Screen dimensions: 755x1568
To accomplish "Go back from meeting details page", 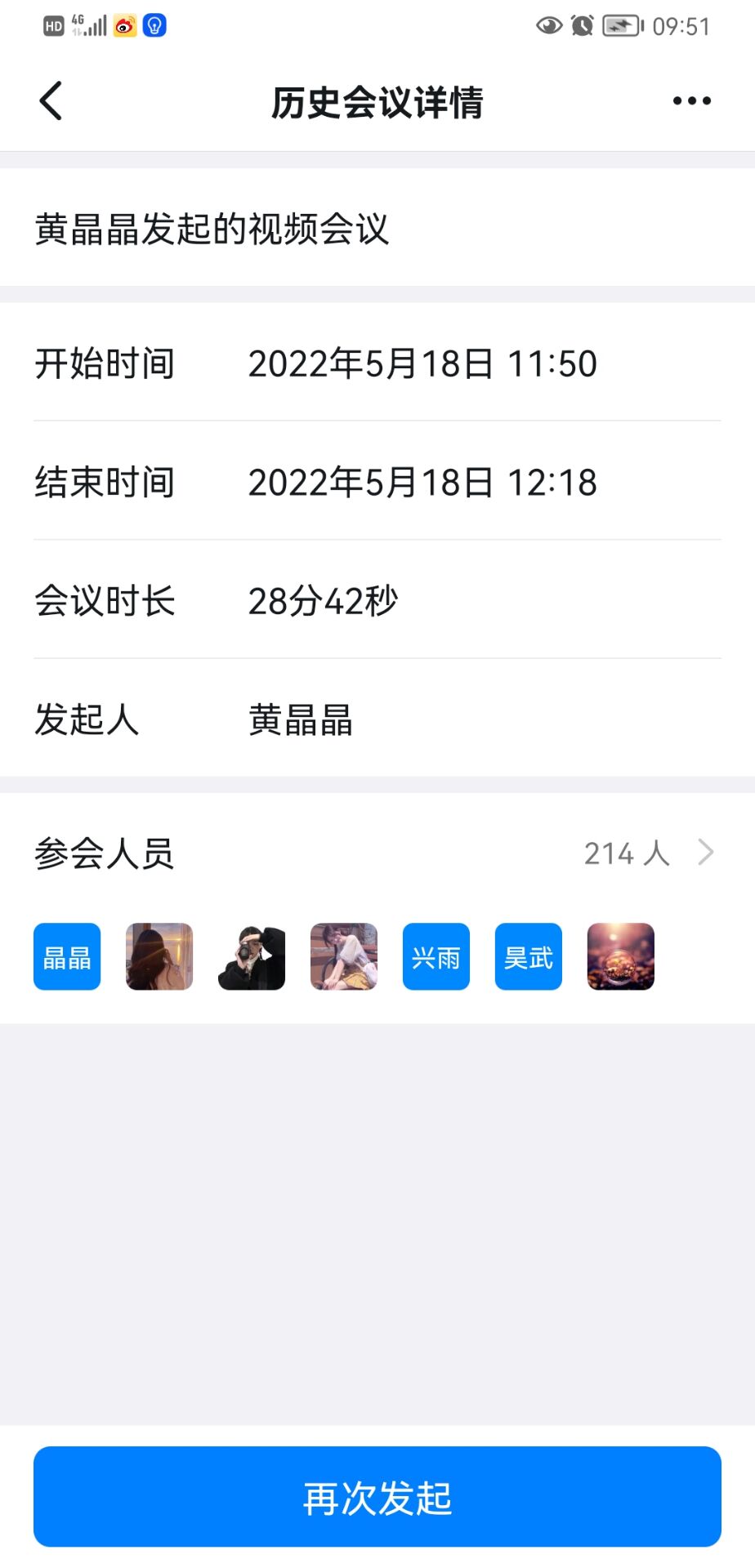I will [x=51, y=101].
